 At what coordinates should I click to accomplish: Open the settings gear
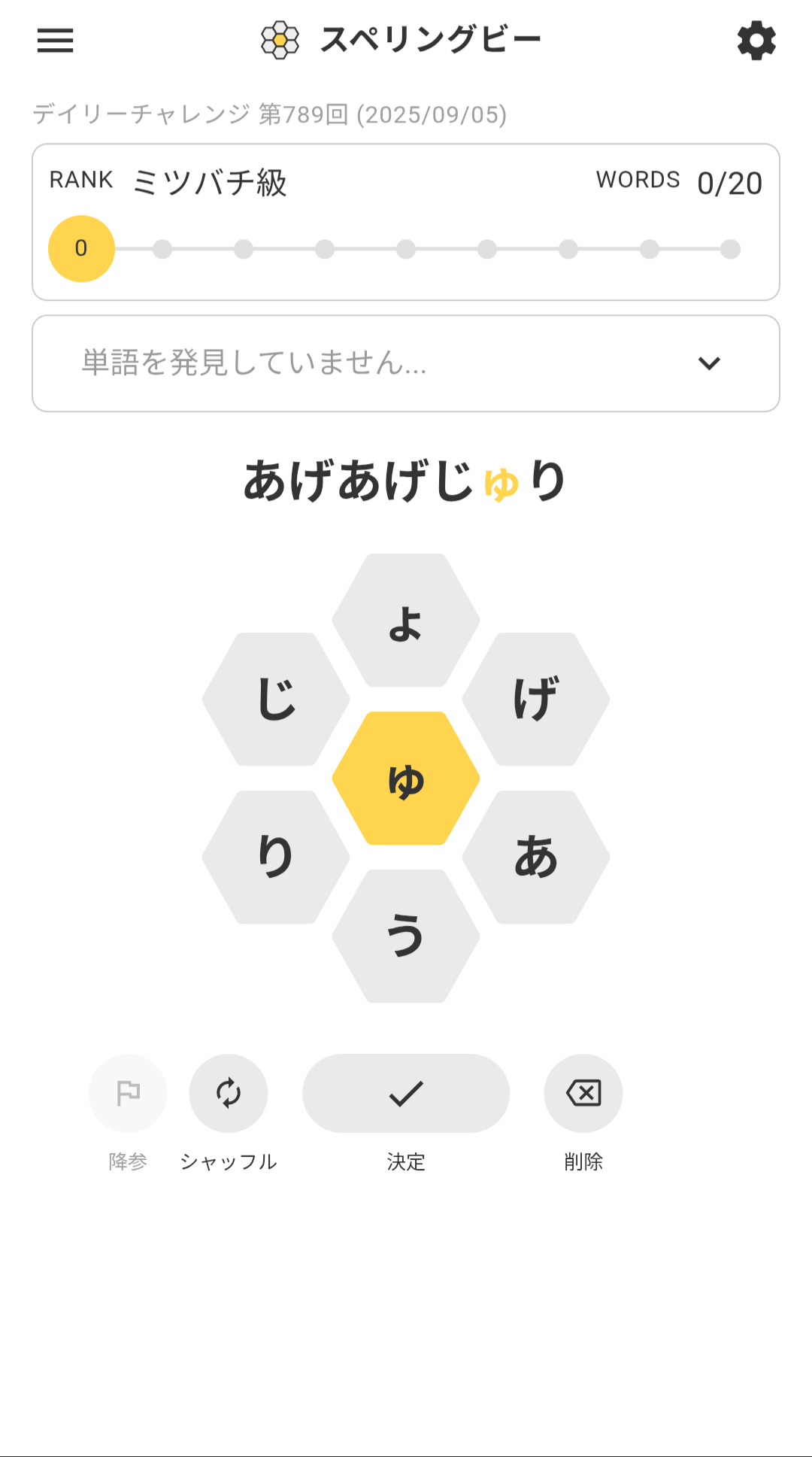(756, 41)
